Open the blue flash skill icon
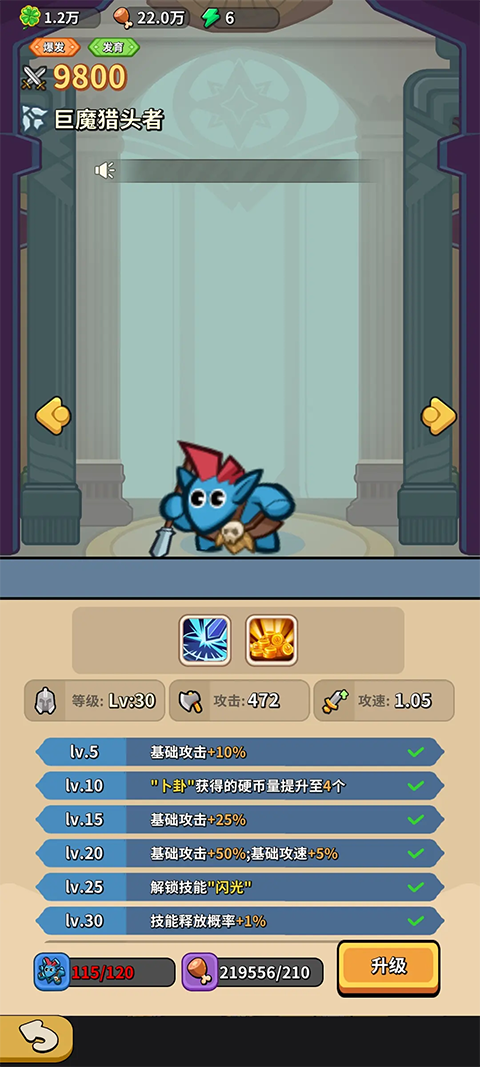480x1067 pixels. (205, 640)
